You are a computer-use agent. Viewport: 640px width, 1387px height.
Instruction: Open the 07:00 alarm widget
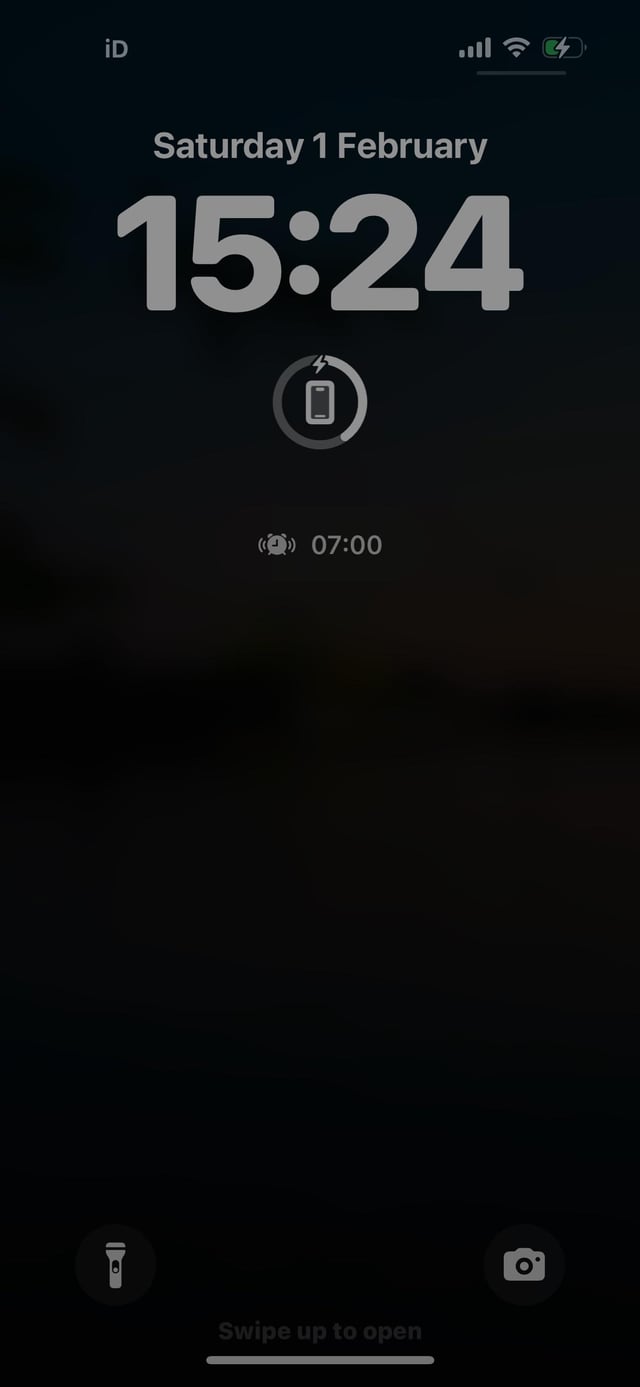click(320, 545)
